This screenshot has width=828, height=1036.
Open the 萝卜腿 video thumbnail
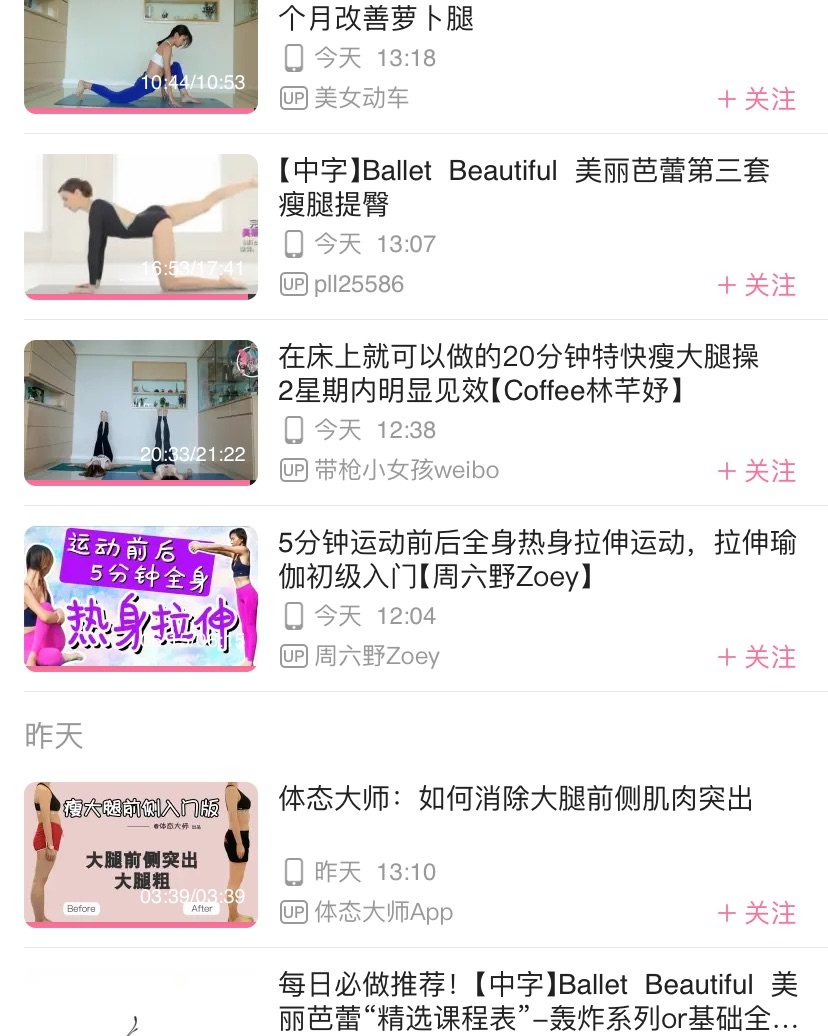[141, 56]
